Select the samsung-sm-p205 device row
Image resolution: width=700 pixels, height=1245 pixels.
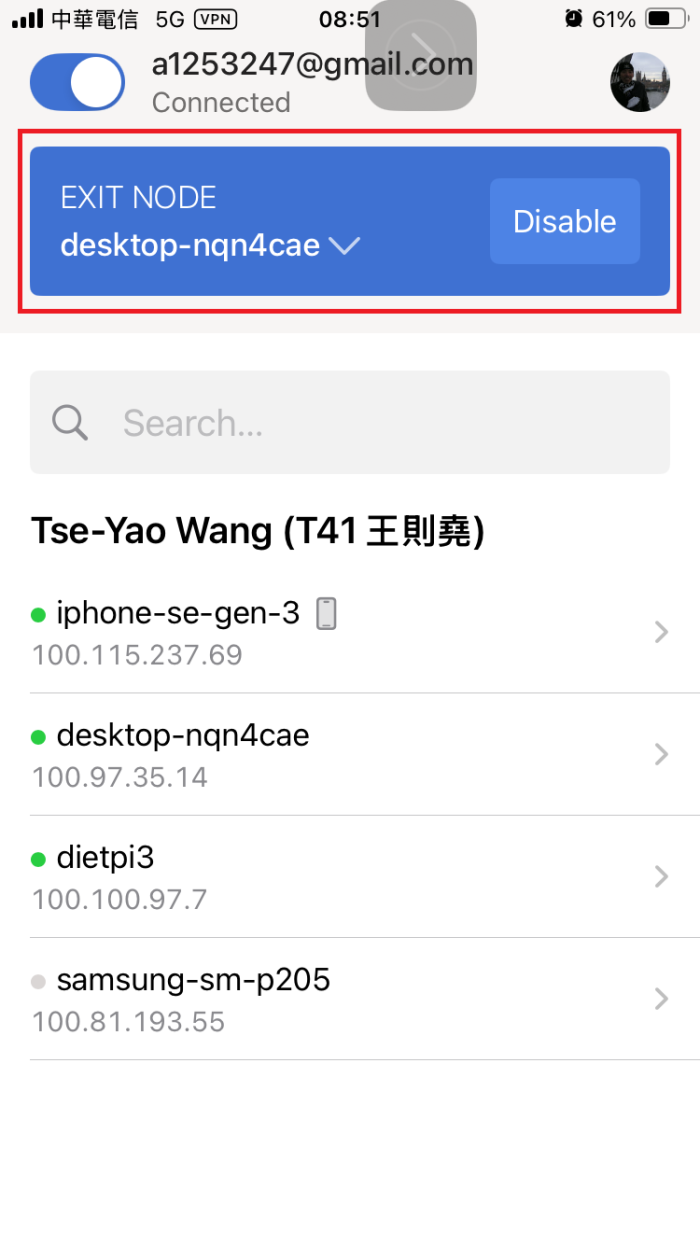[350, 999]
